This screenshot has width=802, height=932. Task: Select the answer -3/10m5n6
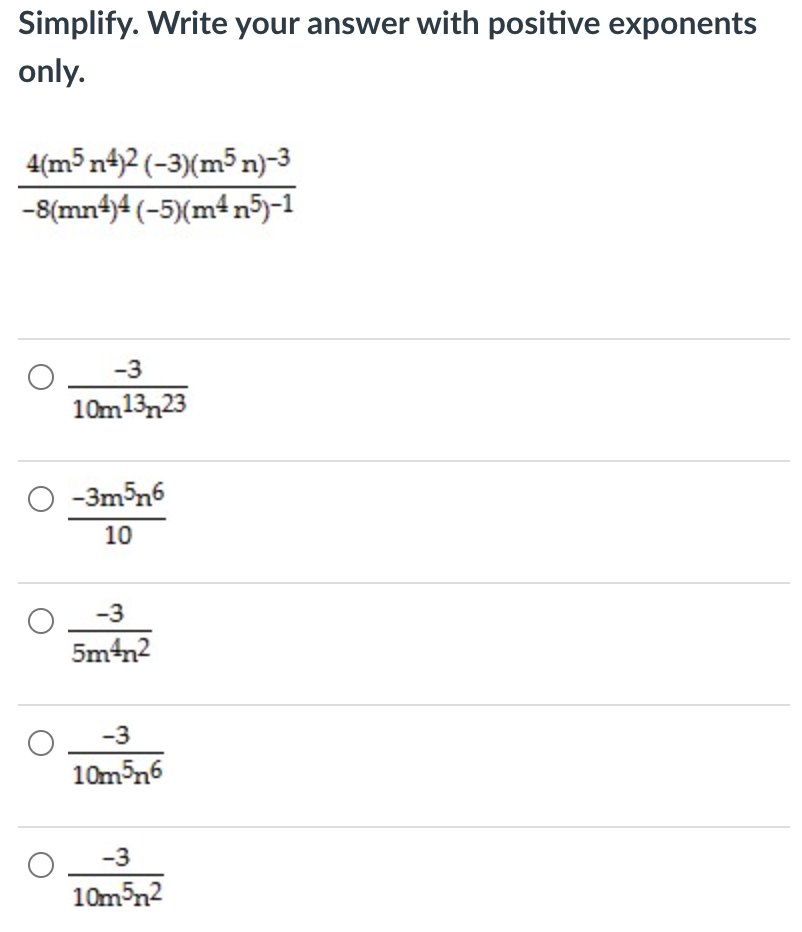click(41, 742)
